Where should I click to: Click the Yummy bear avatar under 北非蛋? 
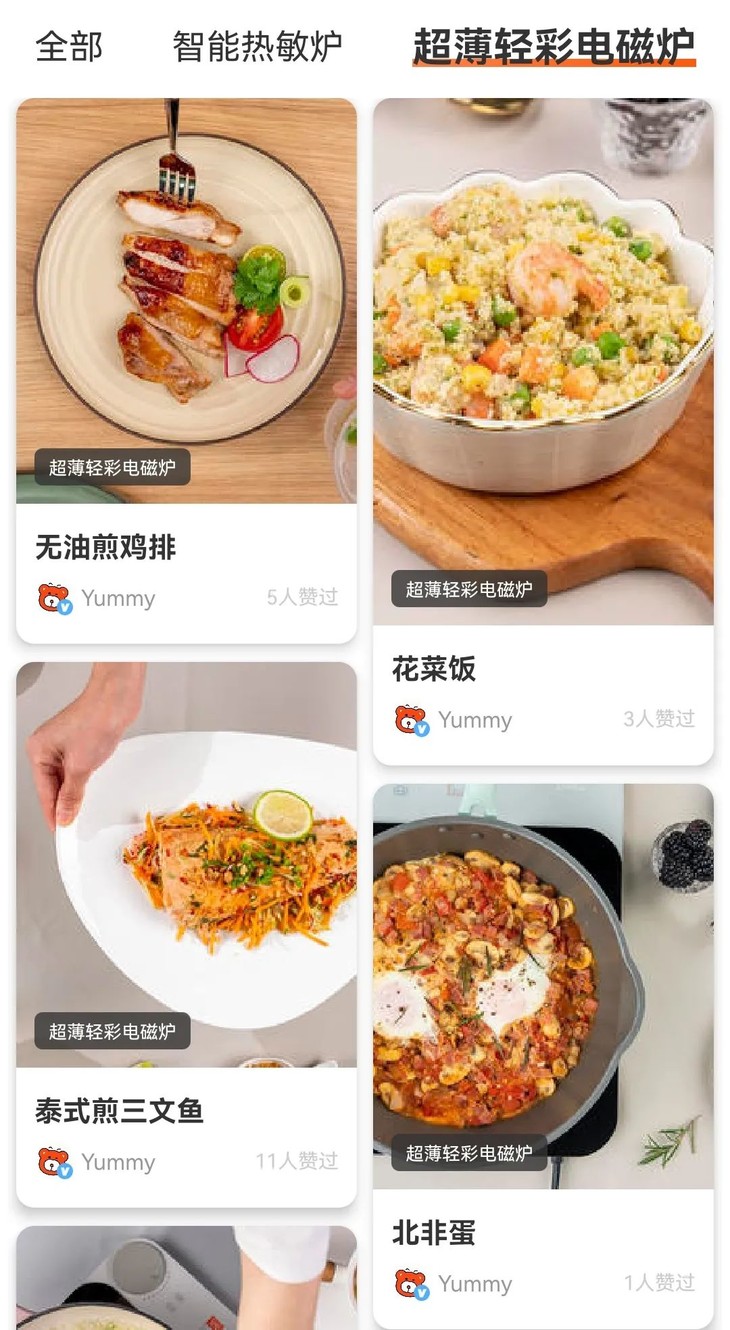pos(410,1285)
